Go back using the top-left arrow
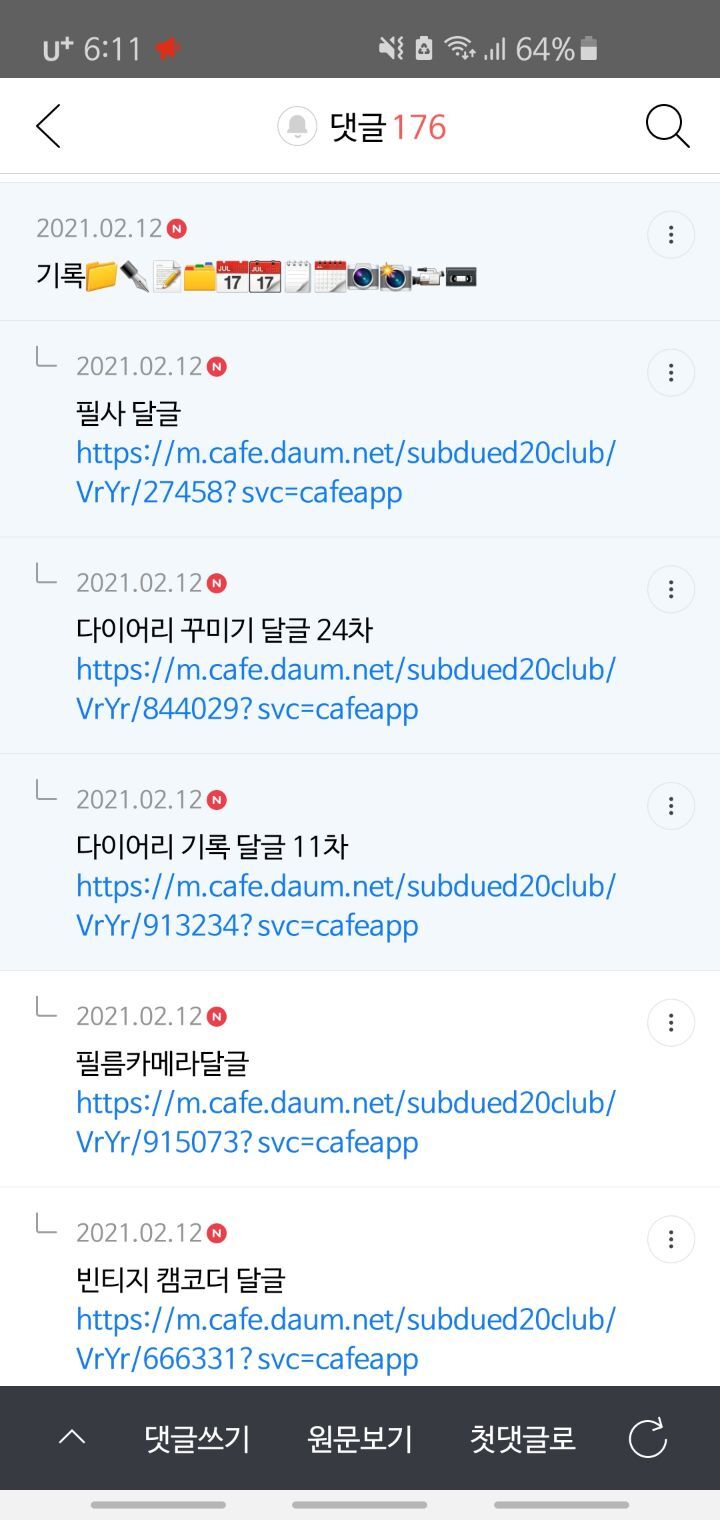 (x=48, y=127)
